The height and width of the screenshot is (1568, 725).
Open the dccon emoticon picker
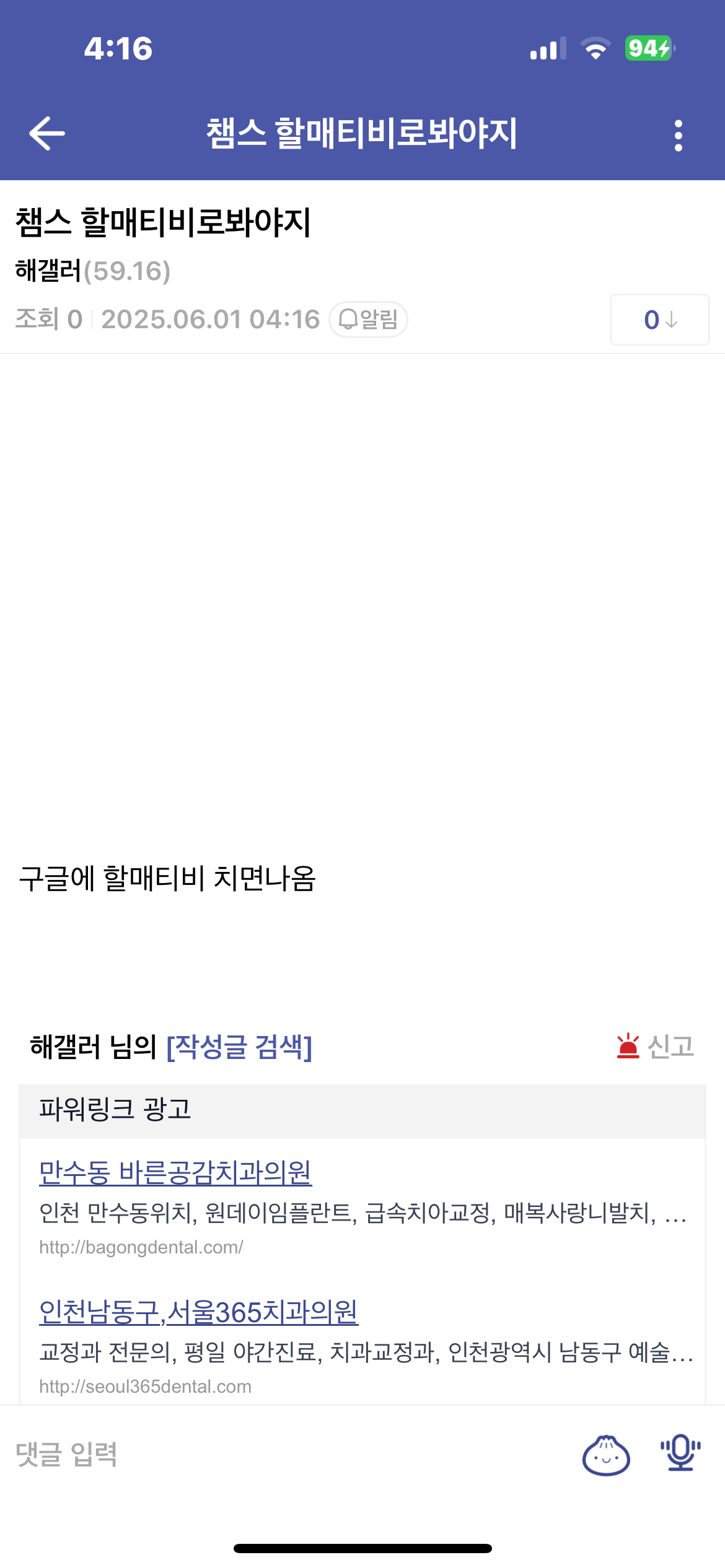point(605,1455)
